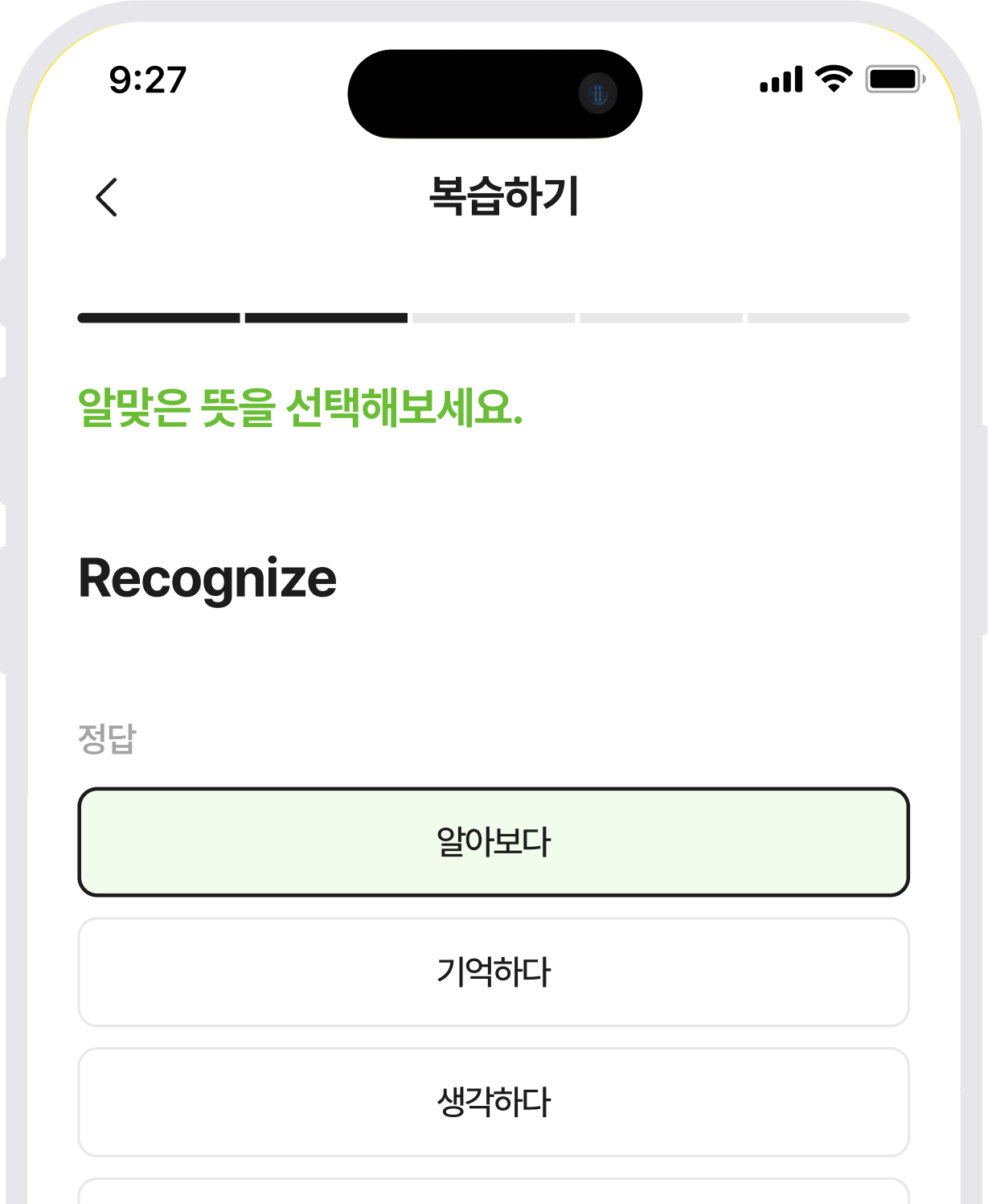Pick the answer 생각하다

(x=493, y=1102)
